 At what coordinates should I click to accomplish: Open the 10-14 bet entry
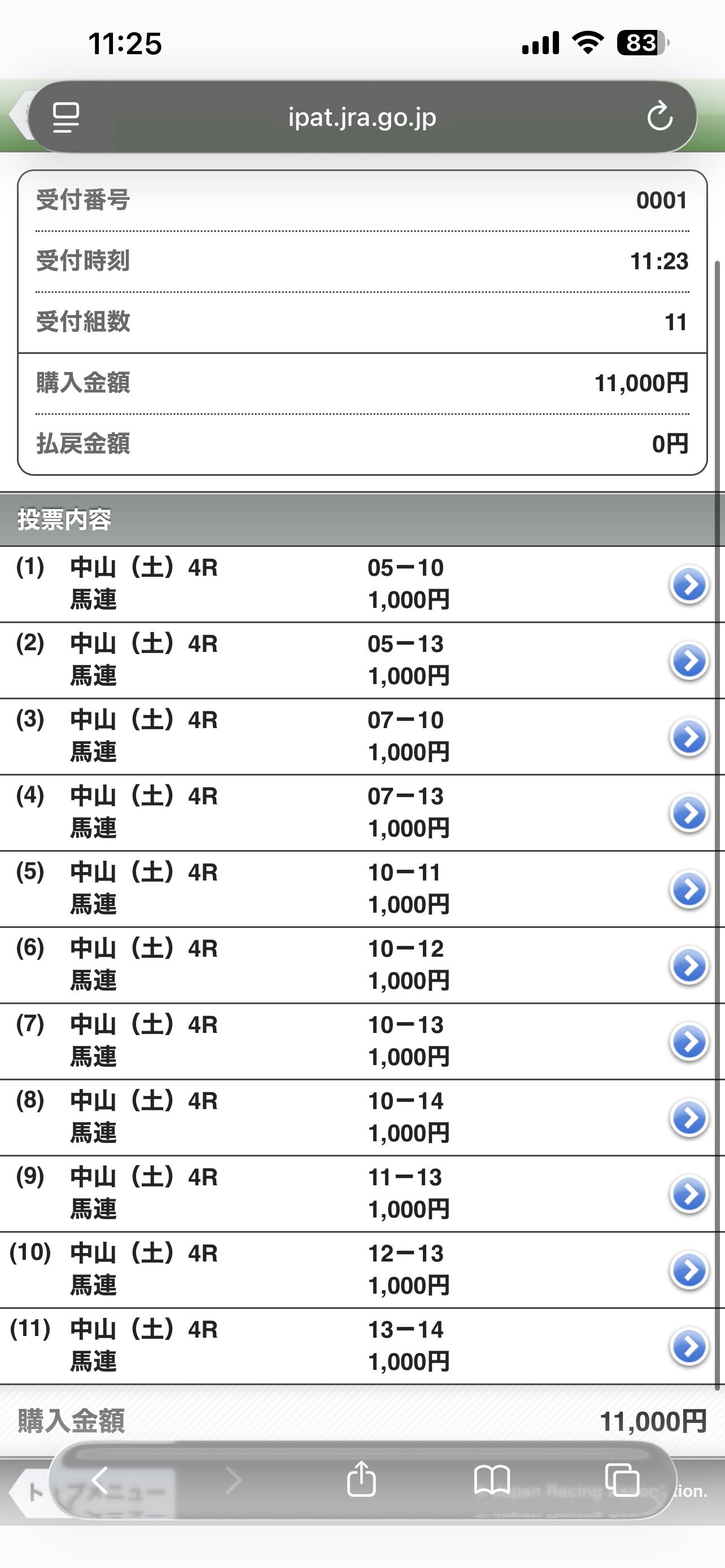click(x=688, y=1118)
